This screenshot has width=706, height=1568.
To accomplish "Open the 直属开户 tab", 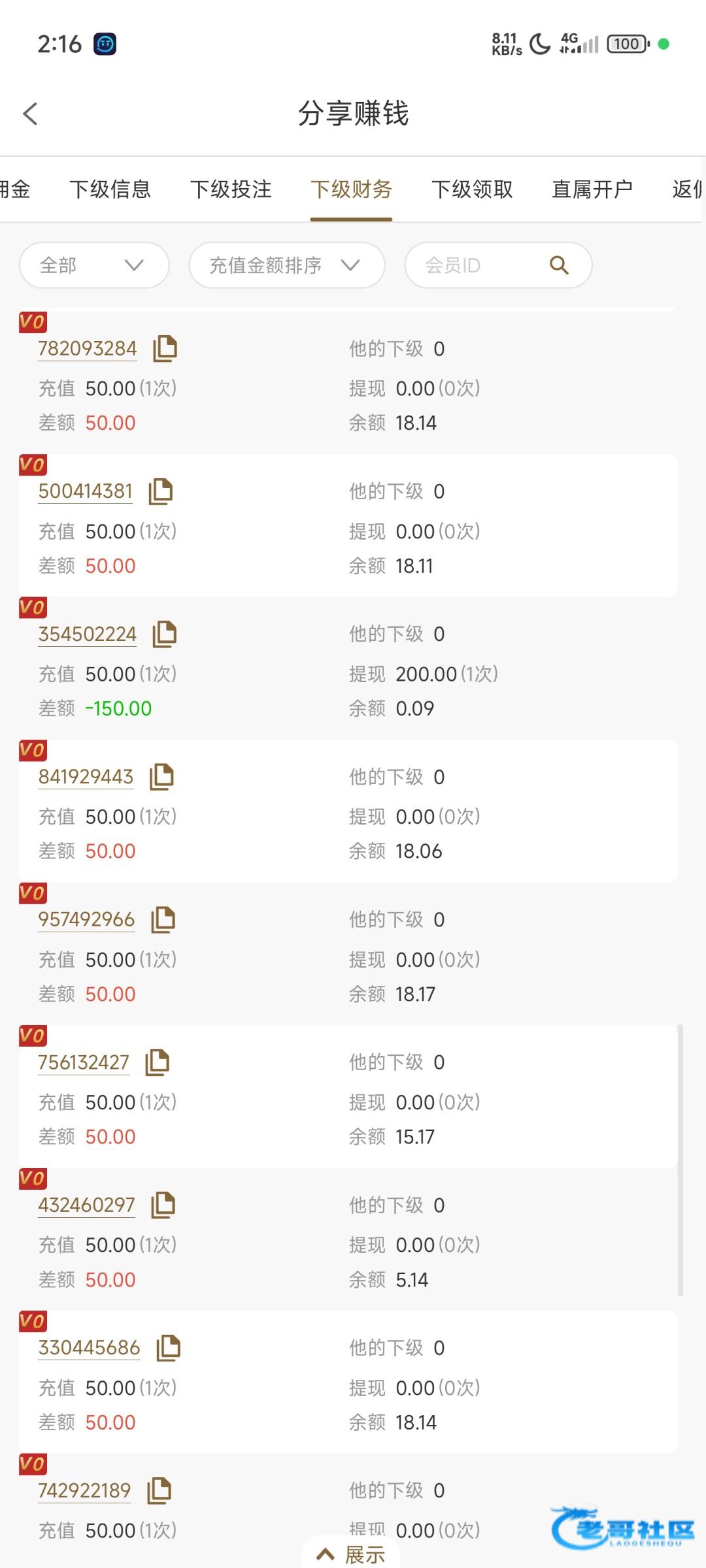I will [x=592, y=189].
